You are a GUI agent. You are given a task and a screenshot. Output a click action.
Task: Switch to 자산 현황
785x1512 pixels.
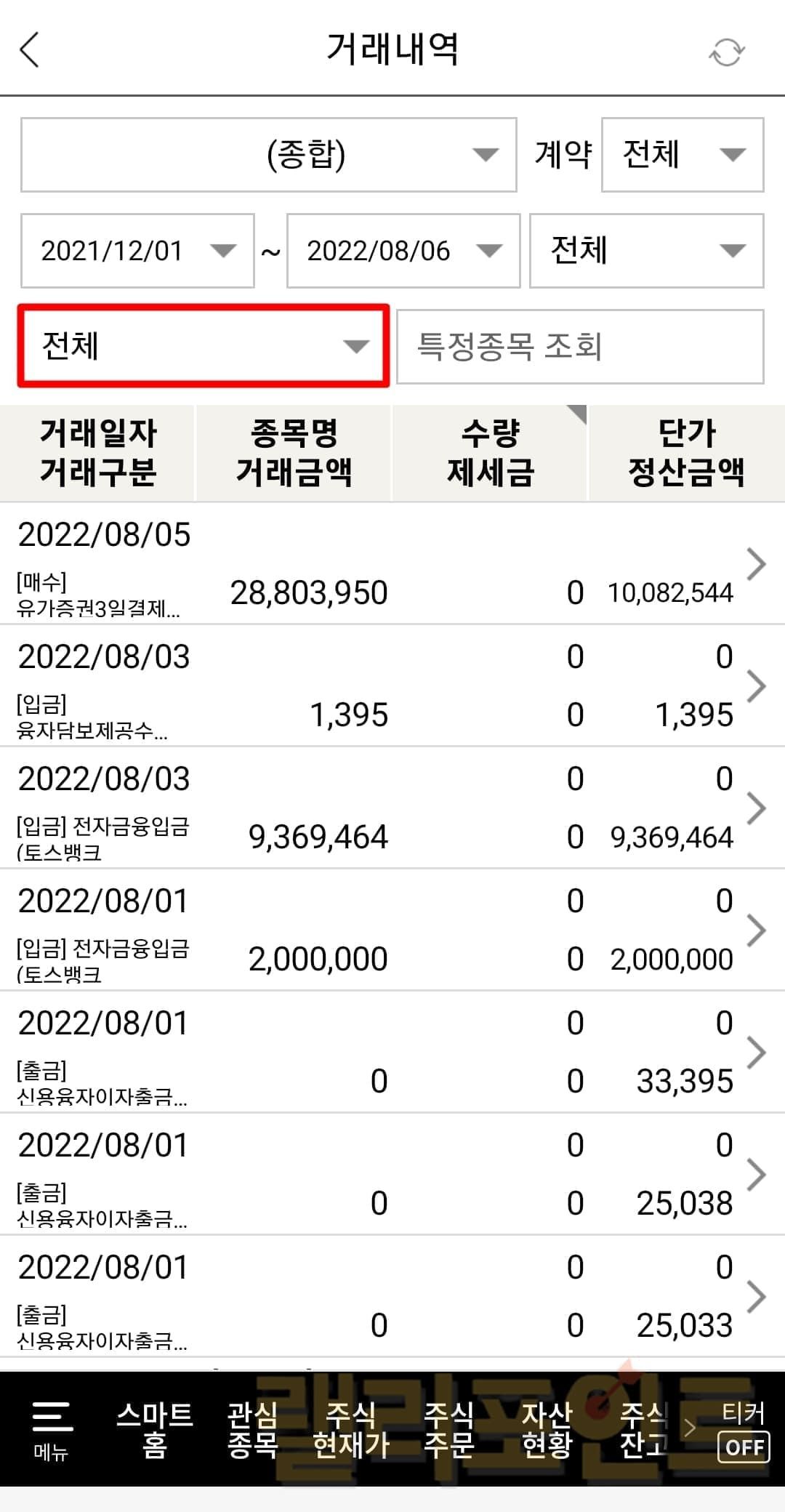547,1429
